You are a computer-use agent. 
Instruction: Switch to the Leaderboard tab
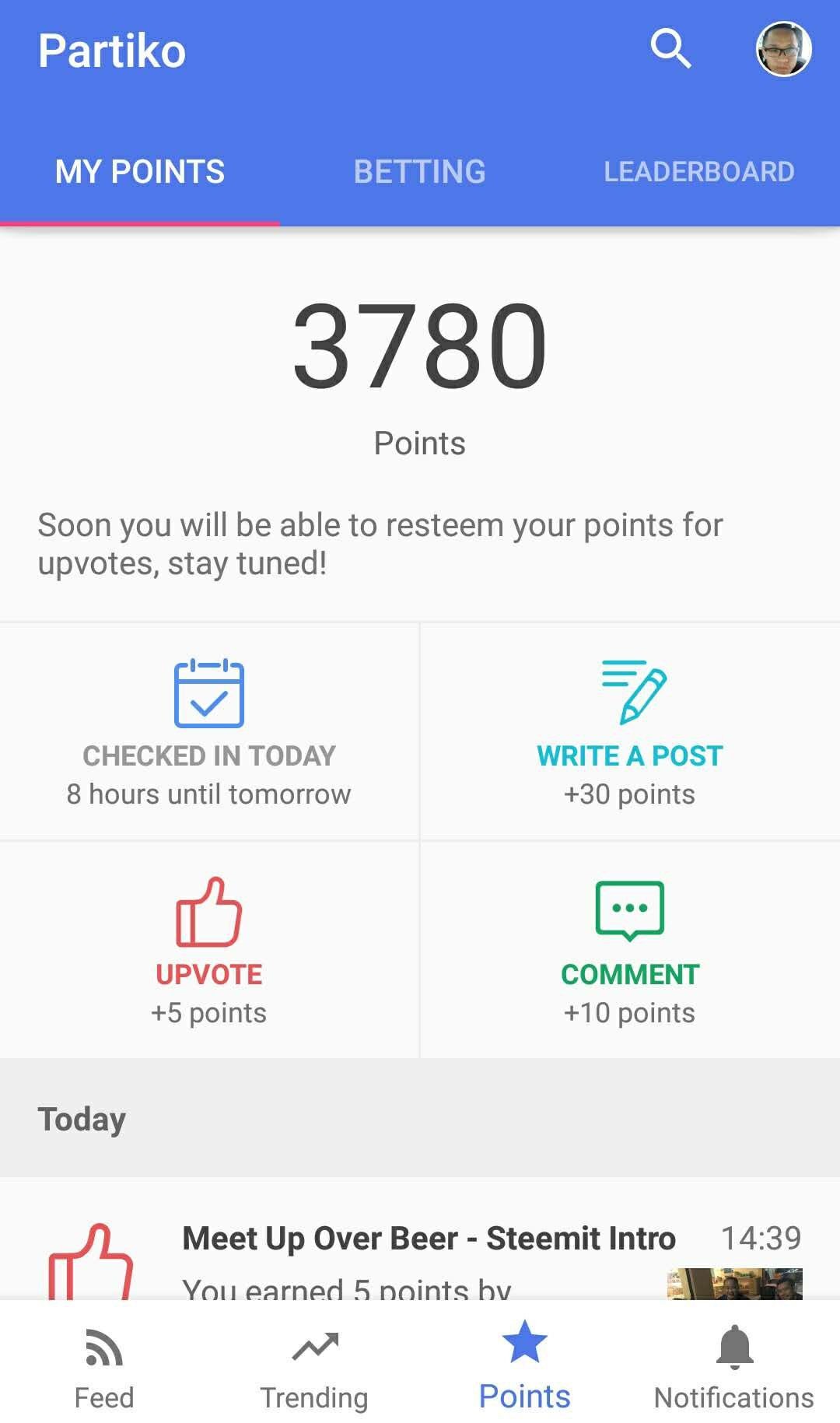click(698, 172)
